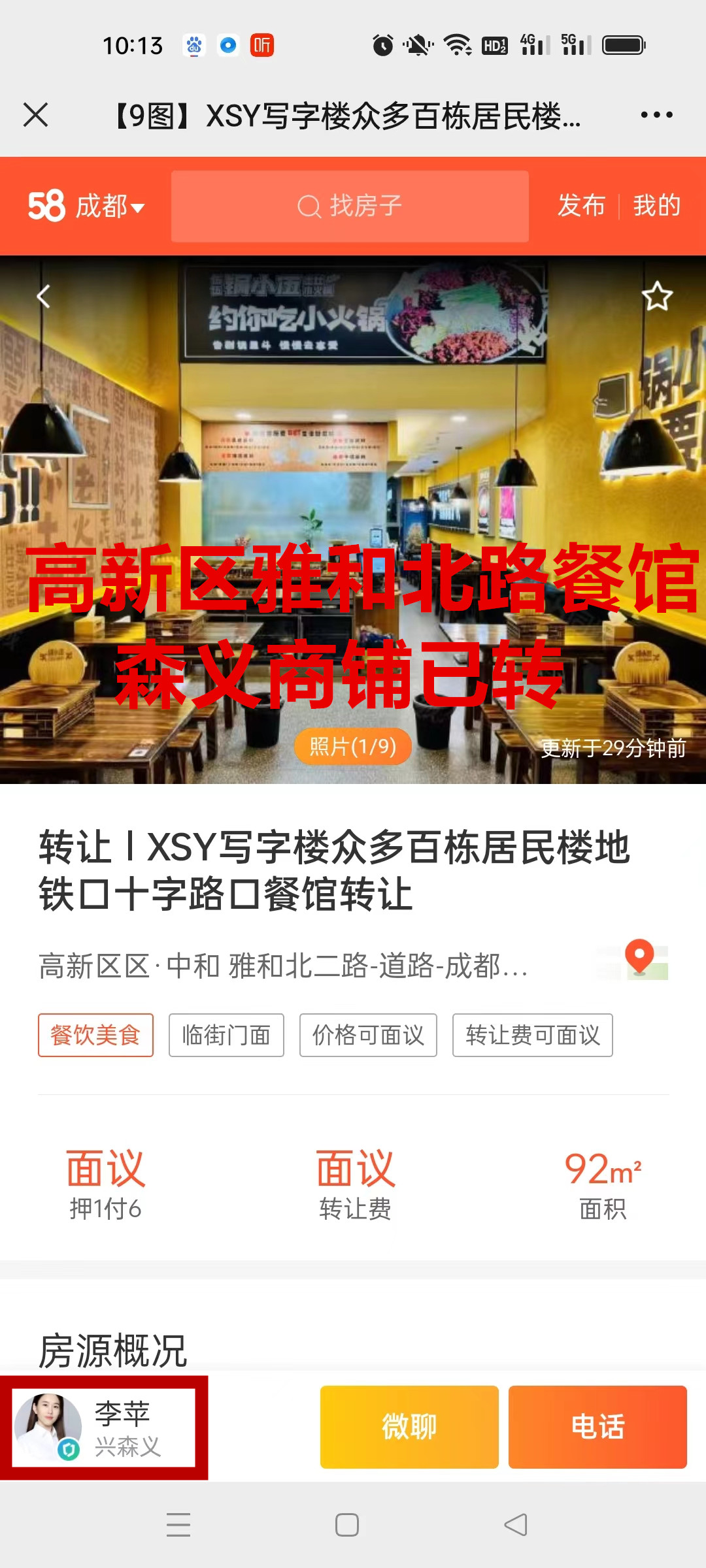The image size is (706, 1568).
Task: Open the three-dot overflow menu
Action: pyautogui.click(x=656, y=115)
